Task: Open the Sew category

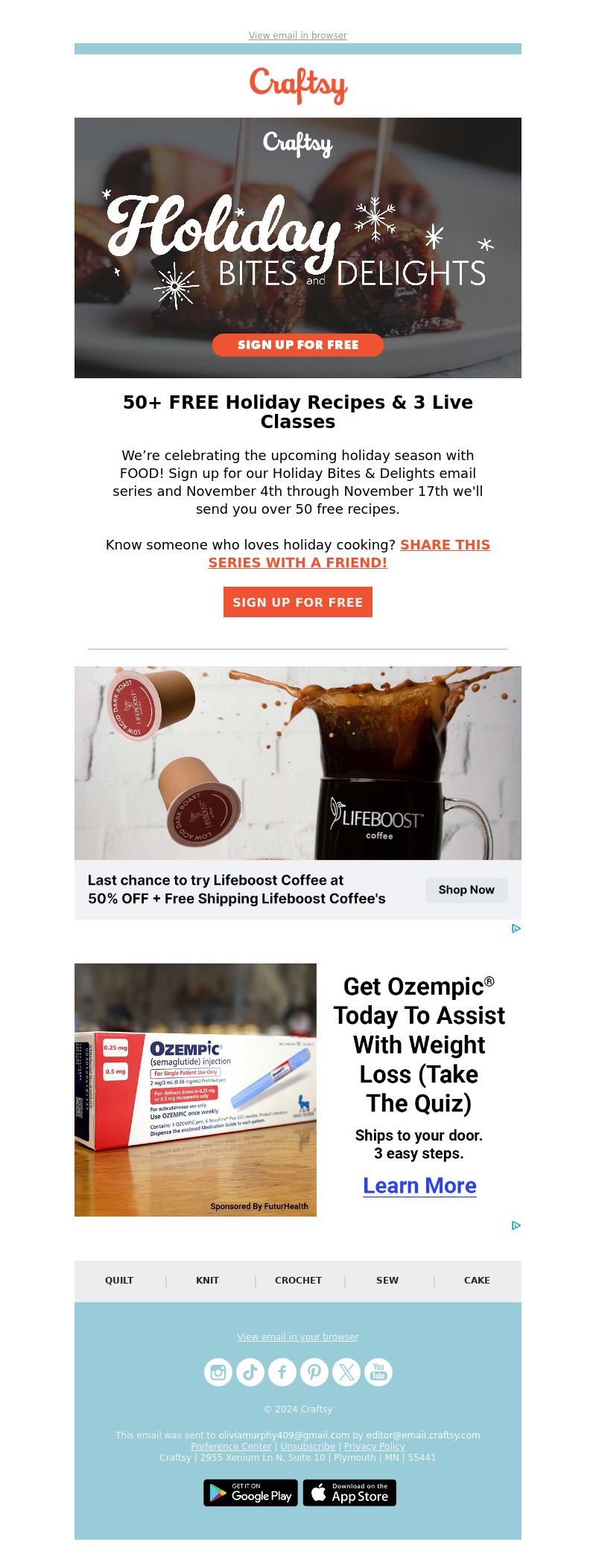Action: 387,1280
